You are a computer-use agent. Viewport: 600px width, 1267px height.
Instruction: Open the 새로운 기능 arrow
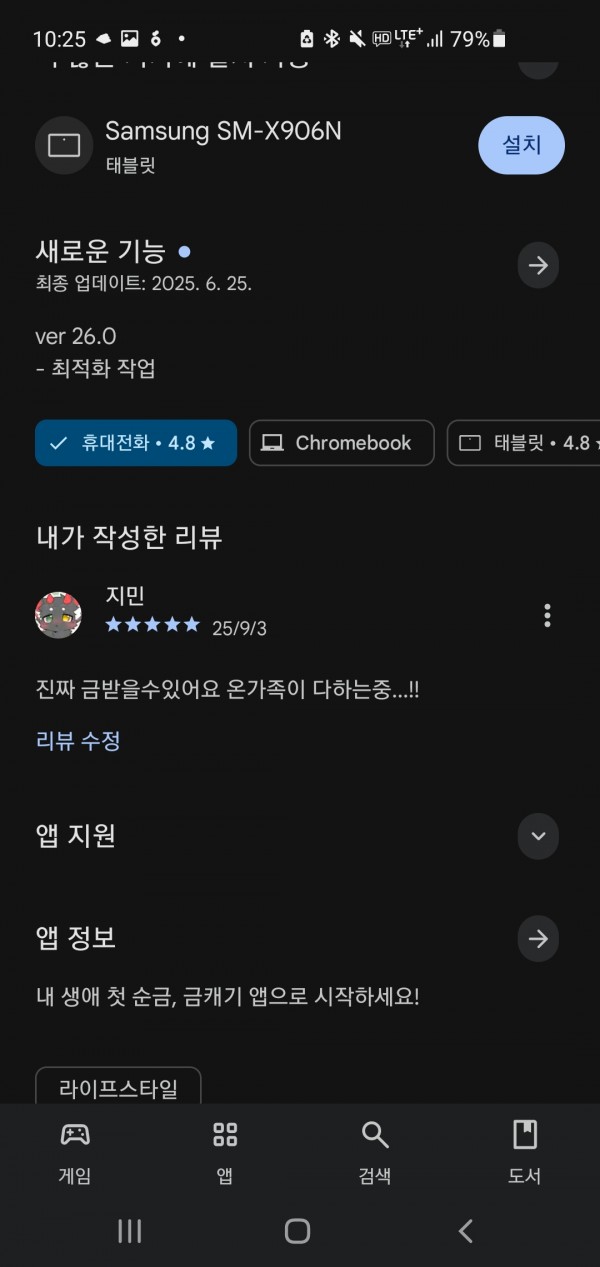pyautogui.click(x=538, y=266)
